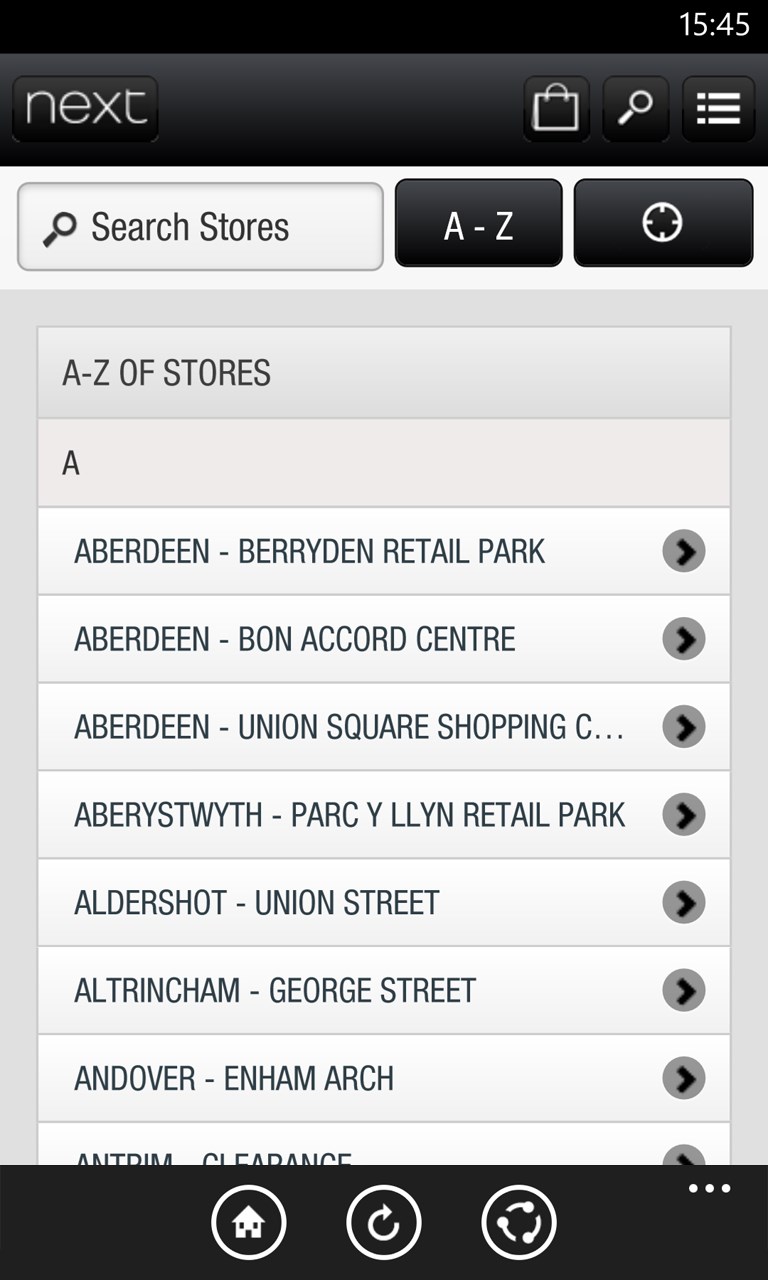View Aberdeen - Union Square Shopping store
Image resolution: width=768 pixels, height=1280 pixels.
384,727
